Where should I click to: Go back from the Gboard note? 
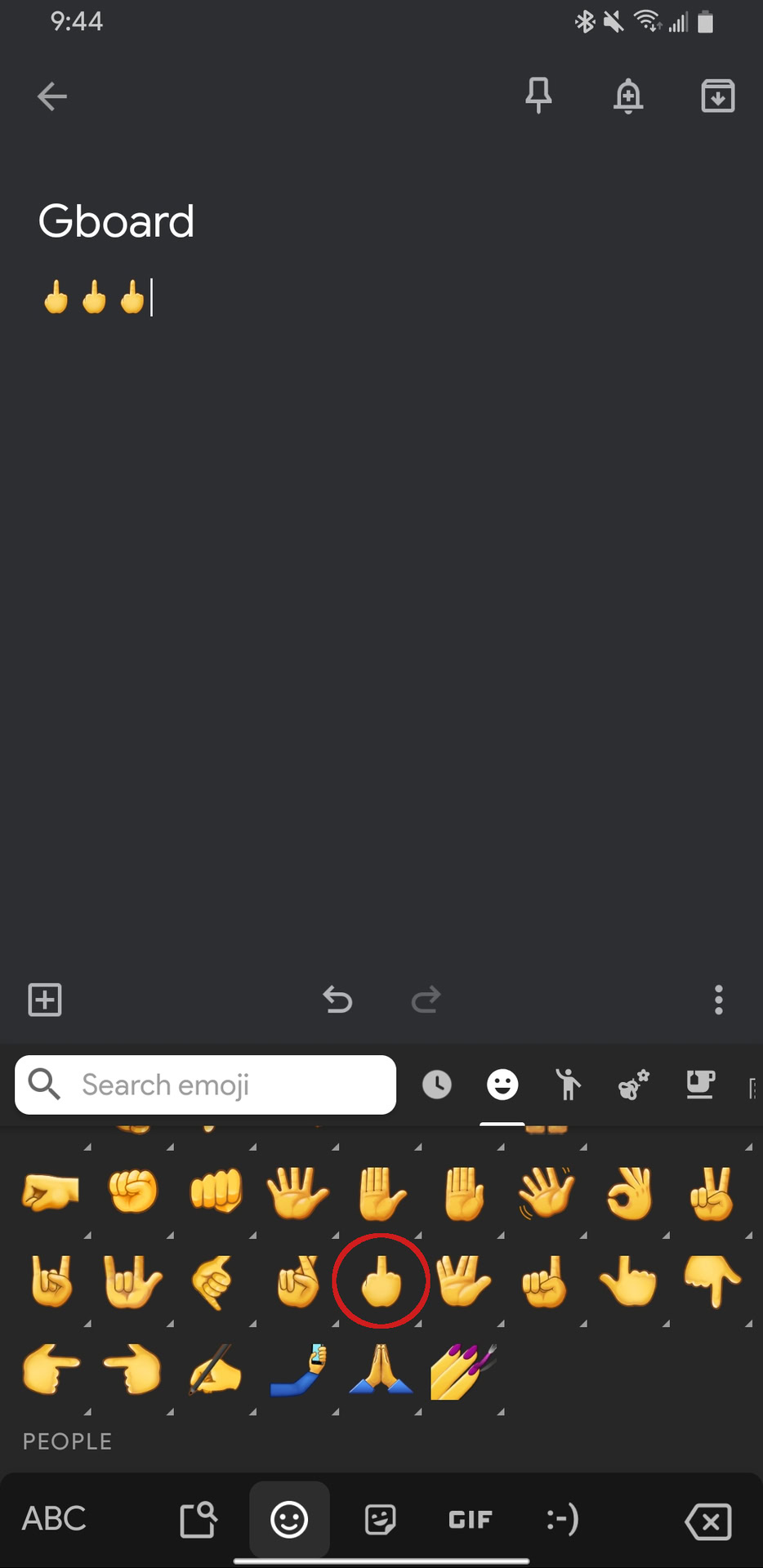(52, 96)
